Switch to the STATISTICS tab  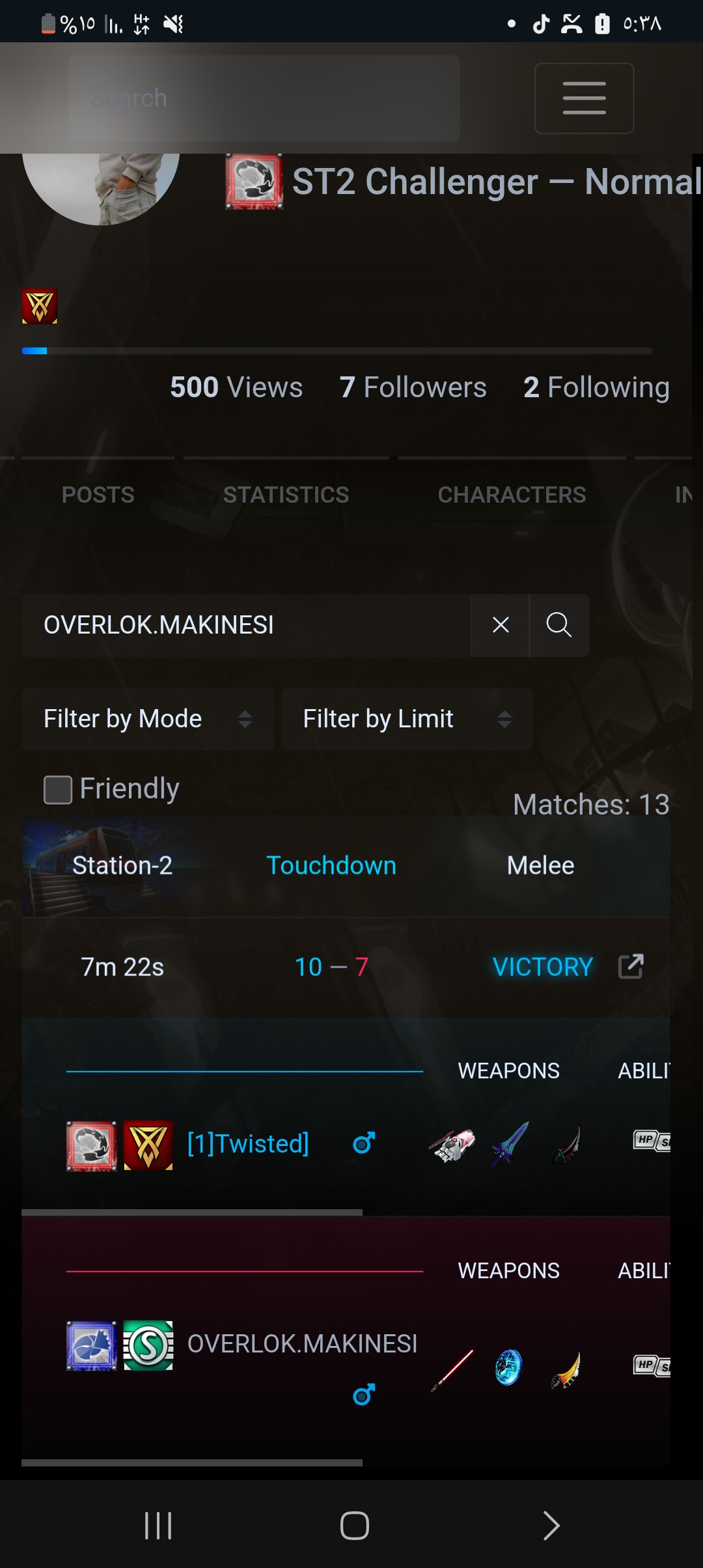[x=286, y=495]
